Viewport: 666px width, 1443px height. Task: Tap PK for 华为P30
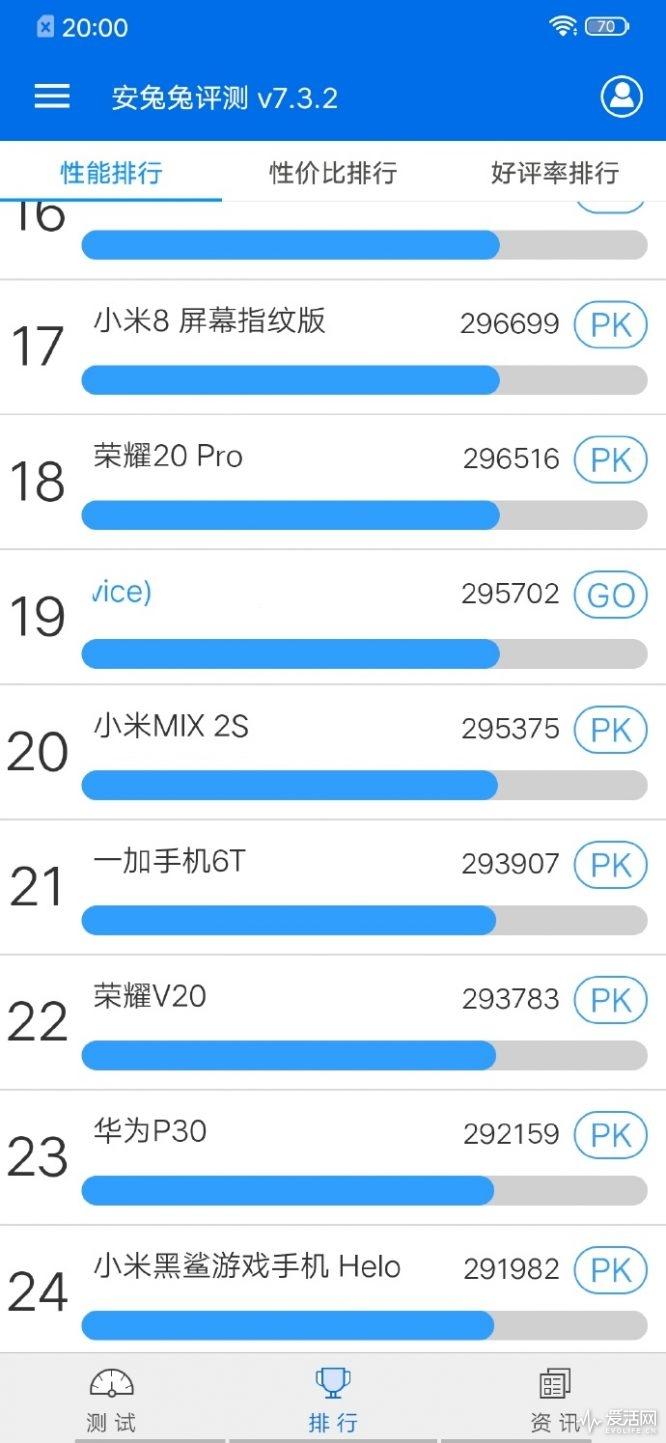tap(610, 1134)
